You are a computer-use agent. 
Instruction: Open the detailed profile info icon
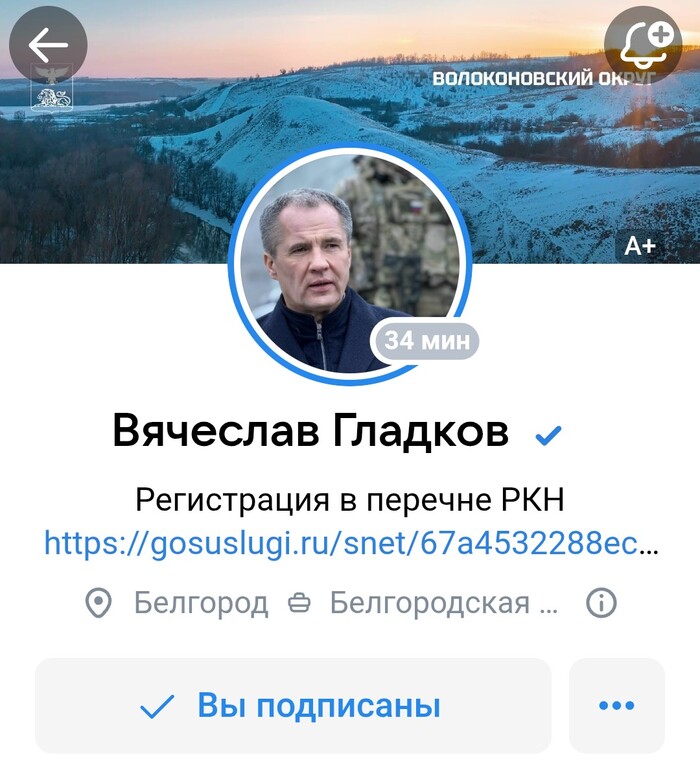601,603
